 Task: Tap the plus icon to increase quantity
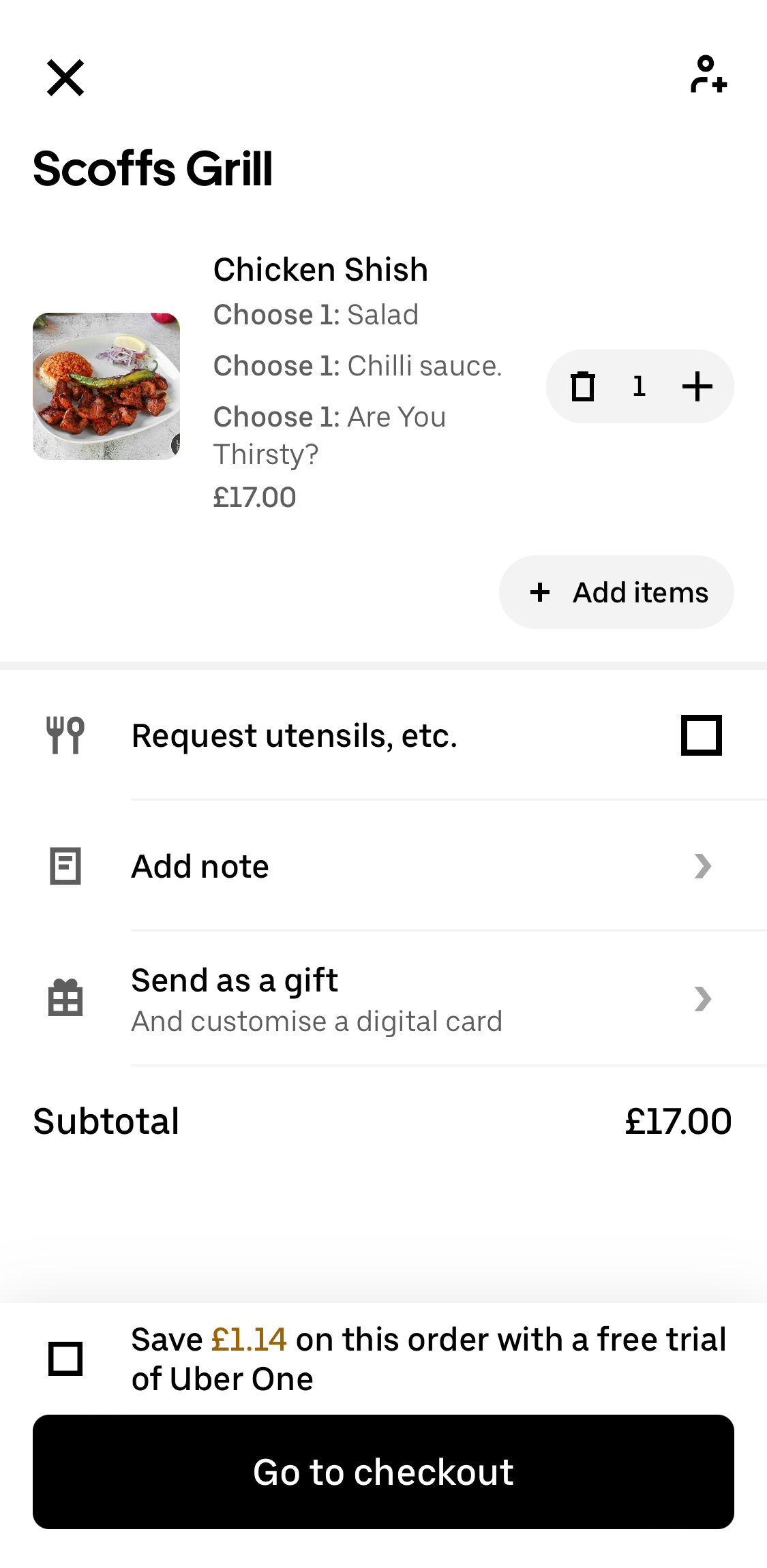point(697,386)
